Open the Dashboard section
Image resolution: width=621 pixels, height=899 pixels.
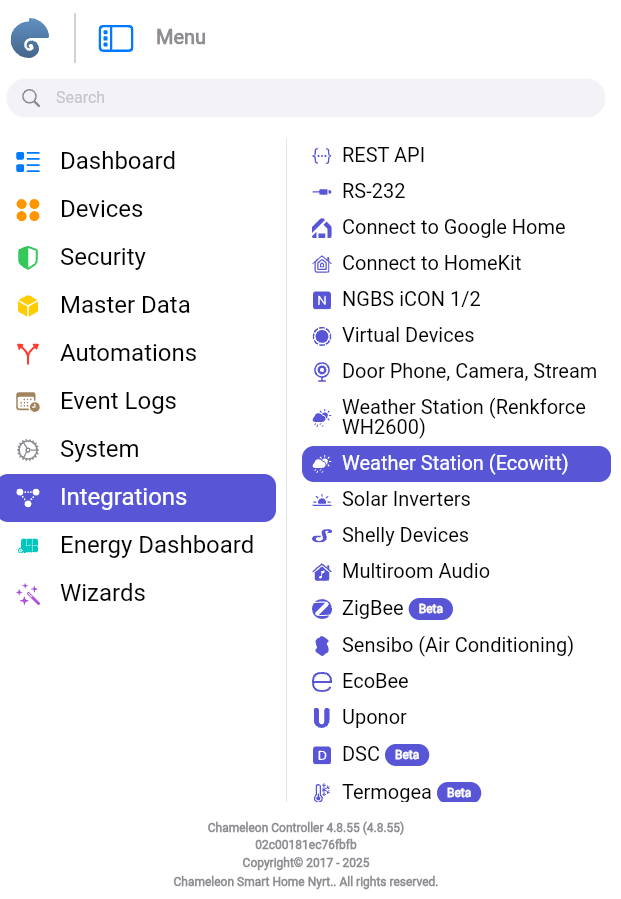(117, 161)
